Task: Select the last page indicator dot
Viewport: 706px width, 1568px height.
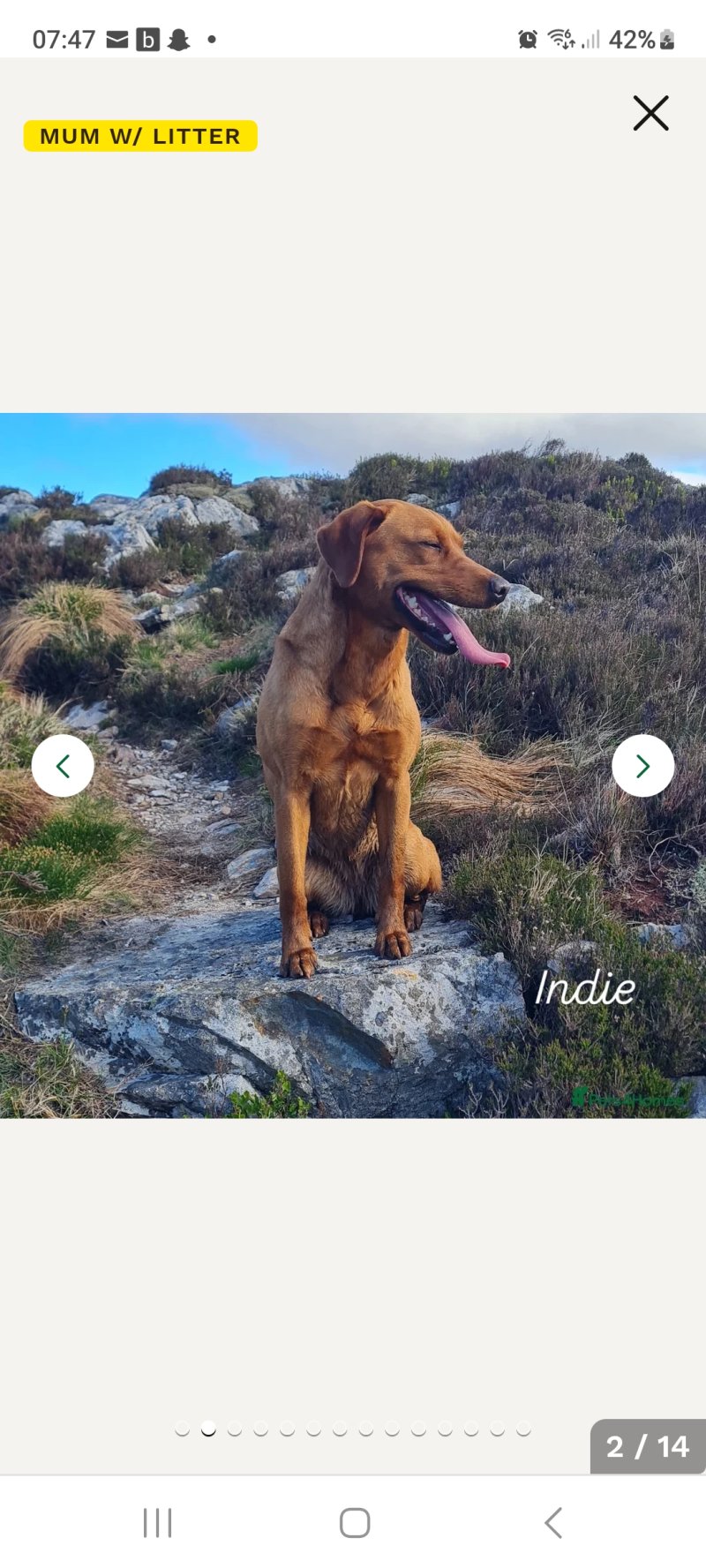Action: coord(523,1429)
